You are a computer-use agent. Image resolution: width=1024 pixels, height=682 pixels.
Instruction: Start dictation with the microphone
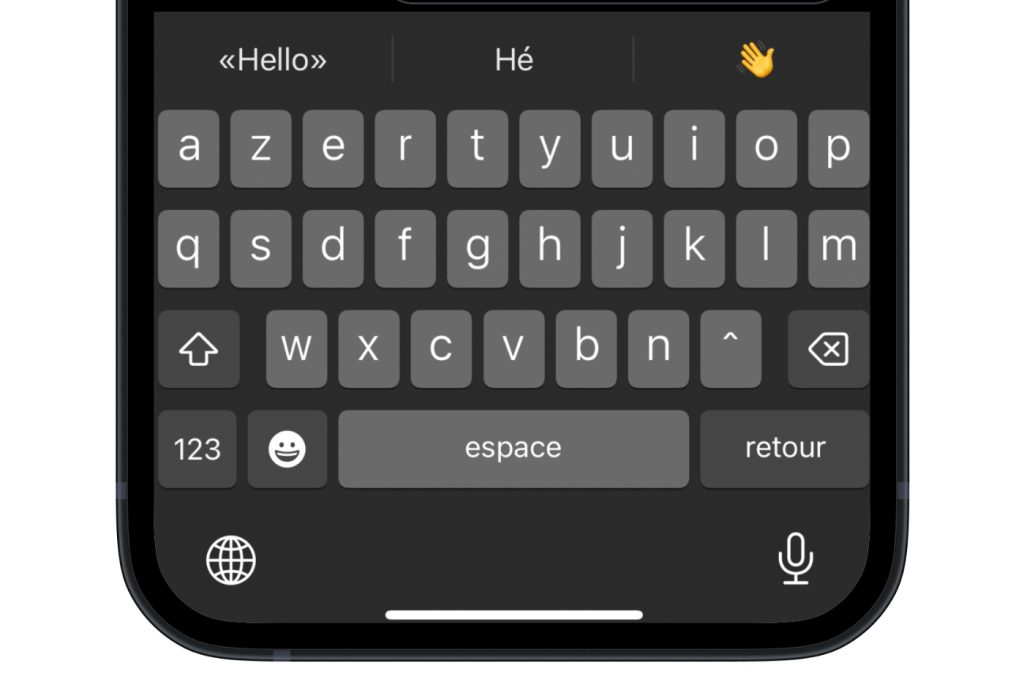(x=796, y=559)
